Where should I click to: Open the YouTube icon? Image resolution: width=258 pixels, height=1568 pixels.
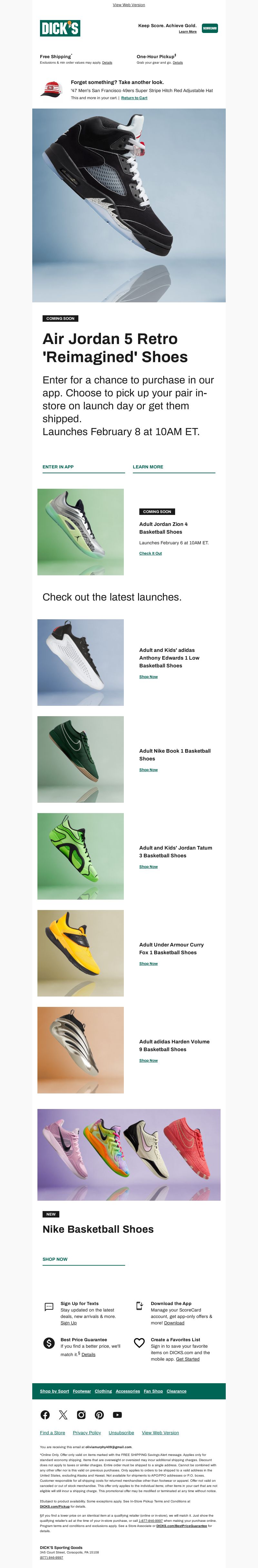click(x=117, y=1415)
